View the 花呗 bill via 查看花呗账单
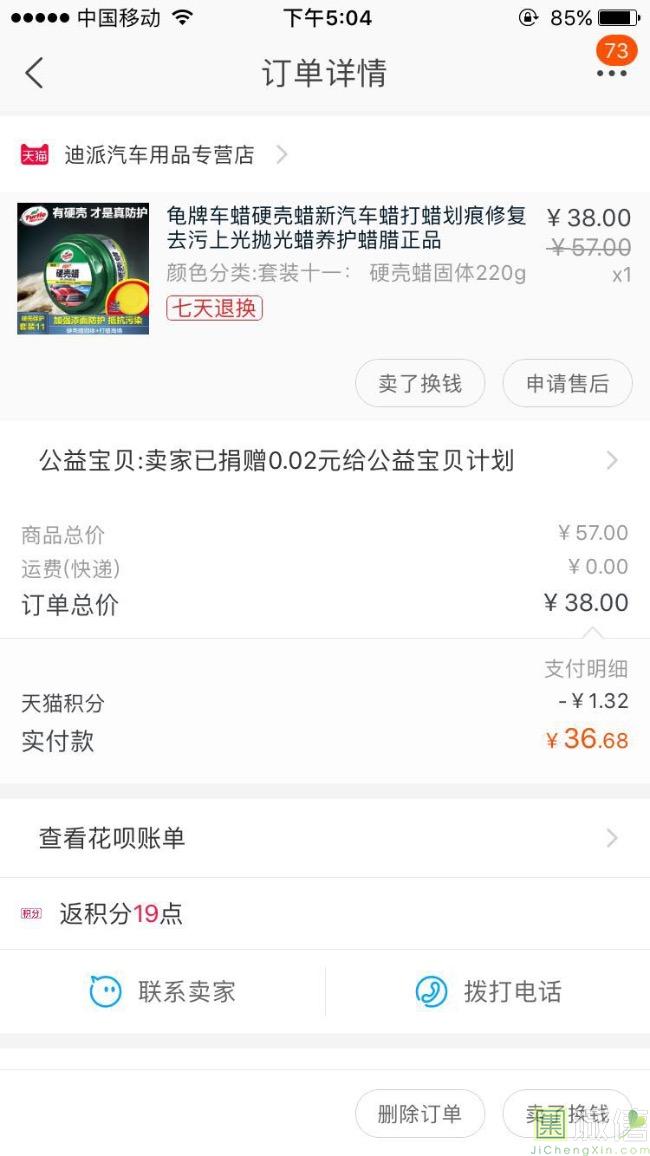Screen dimensions: 650x1156 pos(325,838)
